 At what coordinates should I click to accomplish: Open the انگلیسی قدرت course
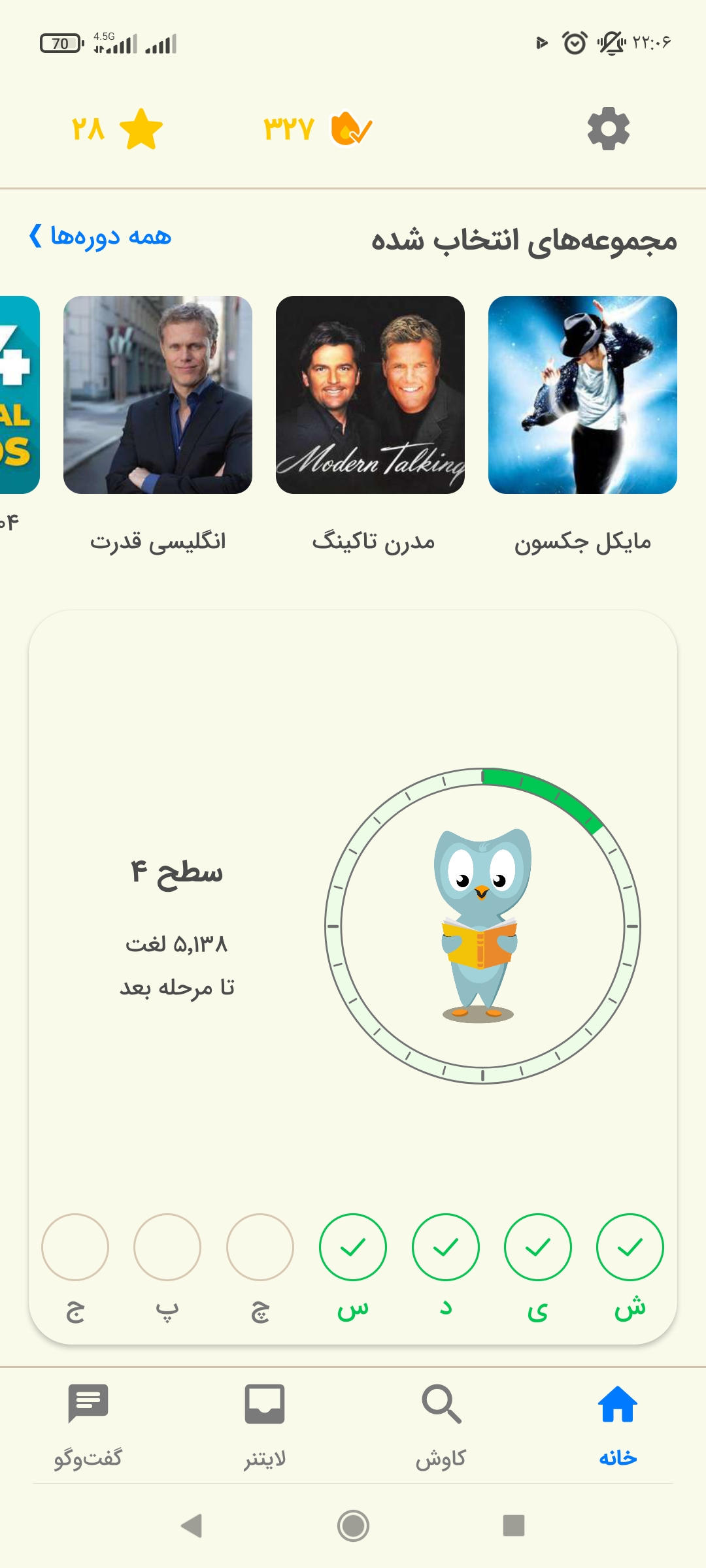(x=158, y=395)
